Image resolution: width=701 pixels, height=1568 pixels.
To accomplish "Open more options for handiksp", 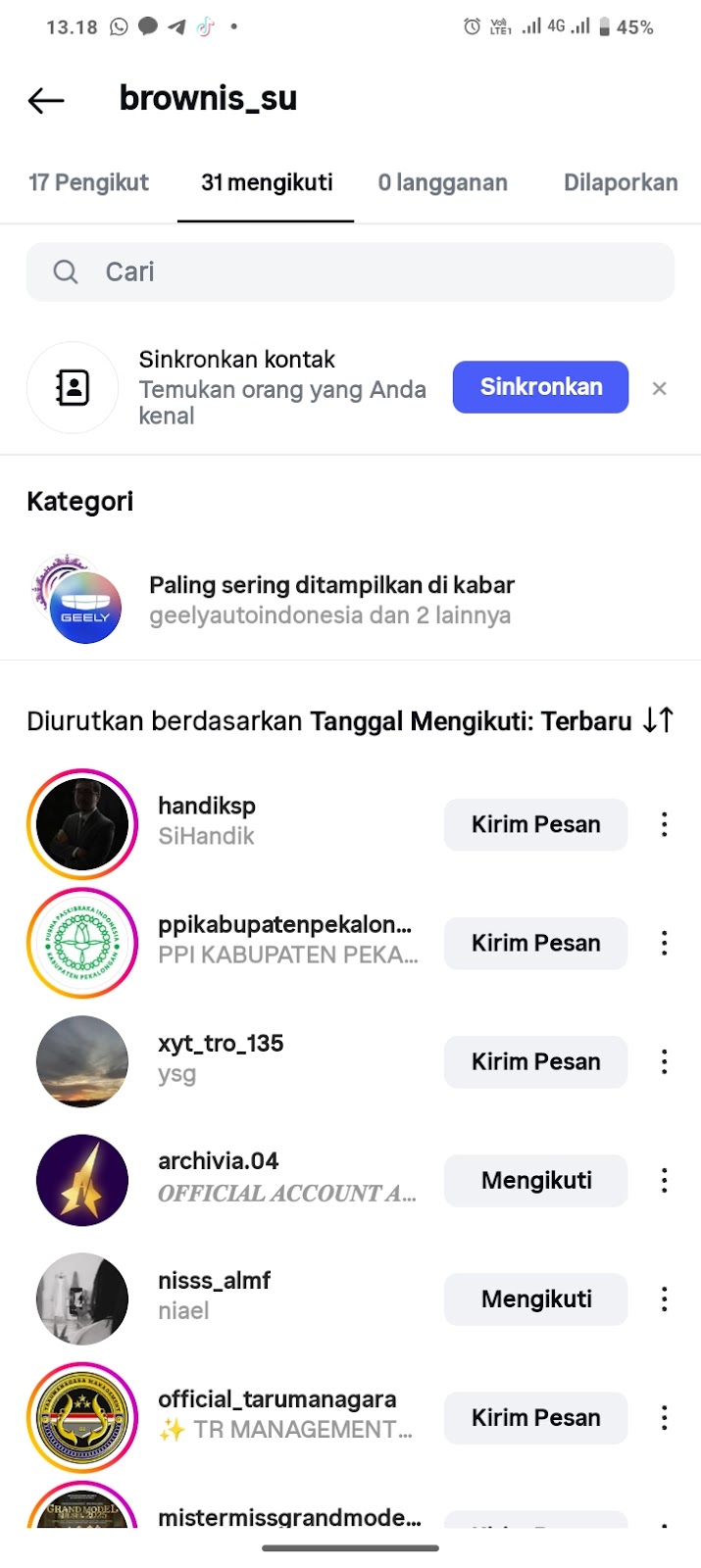I will (665, 825).
